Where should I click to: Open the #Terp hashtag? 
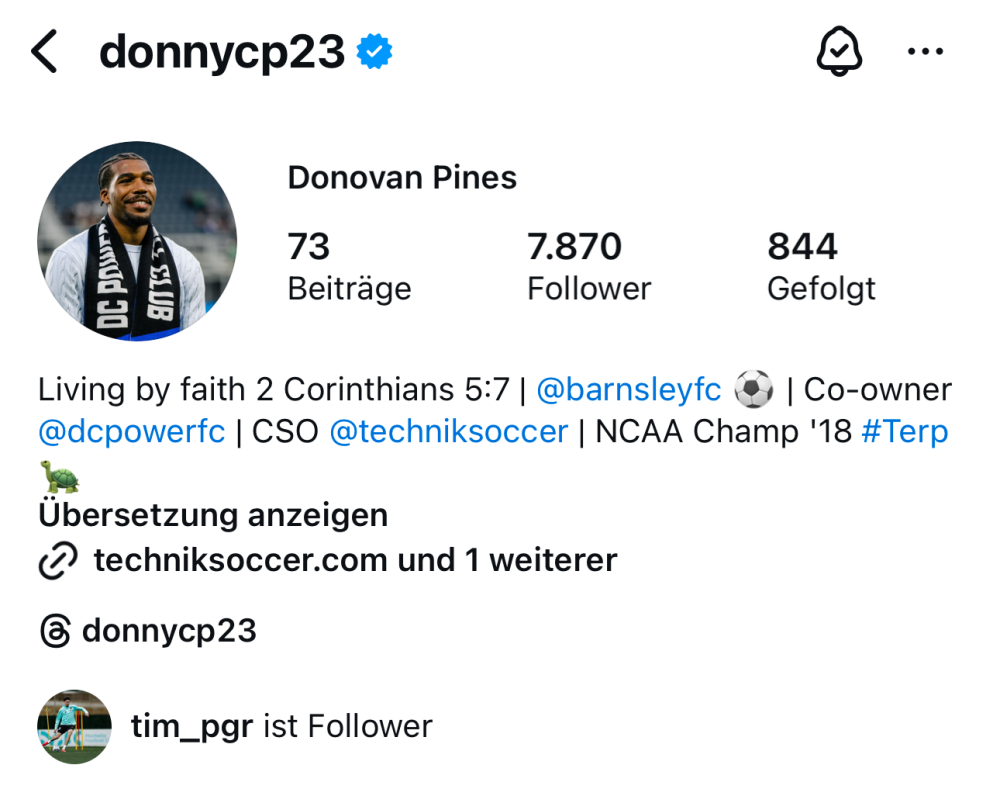tap(904, 432)
